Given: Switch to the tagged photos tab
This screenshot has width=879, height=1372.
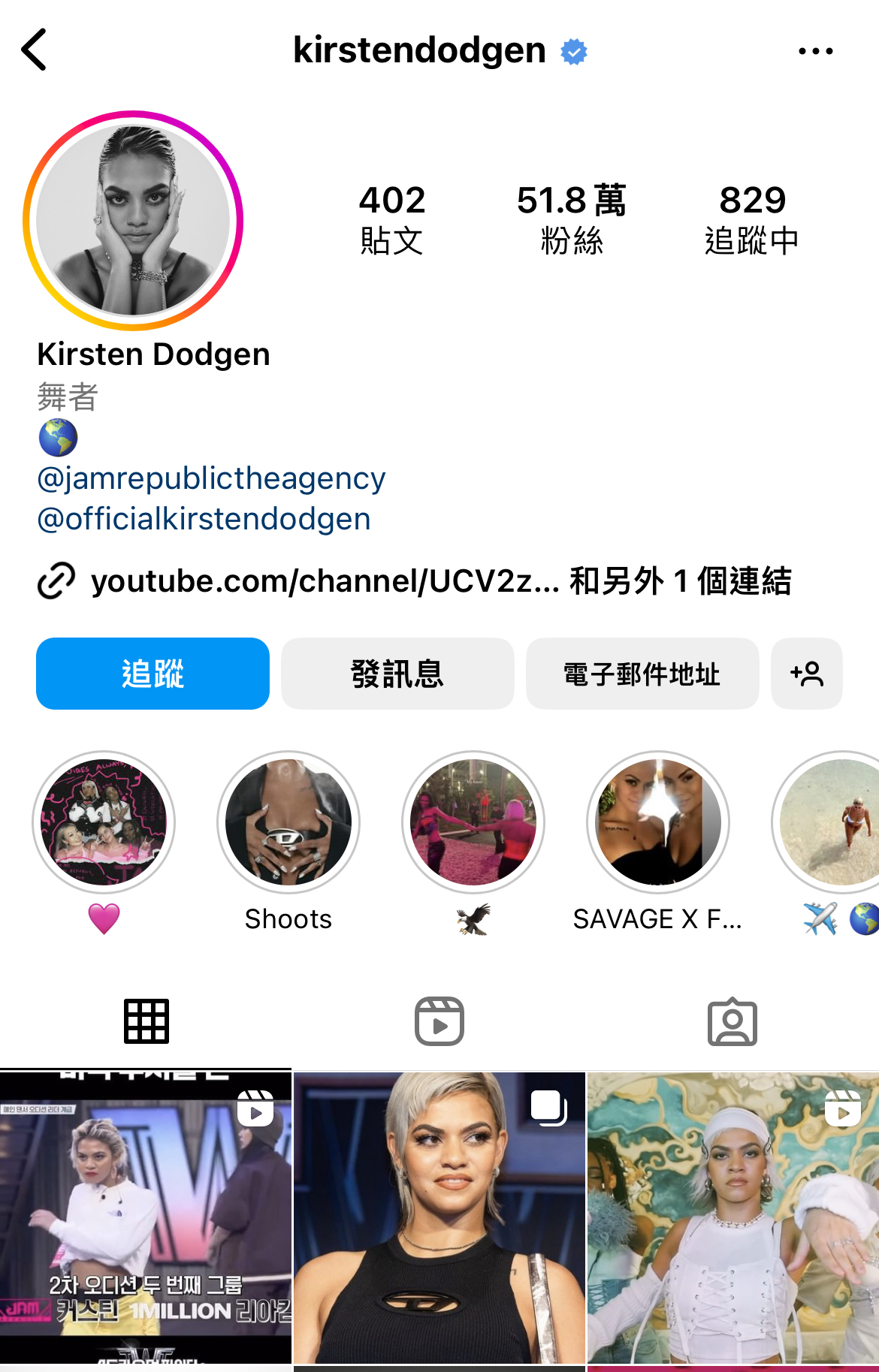Looking at the screenshot, I should pos(732,1021).
